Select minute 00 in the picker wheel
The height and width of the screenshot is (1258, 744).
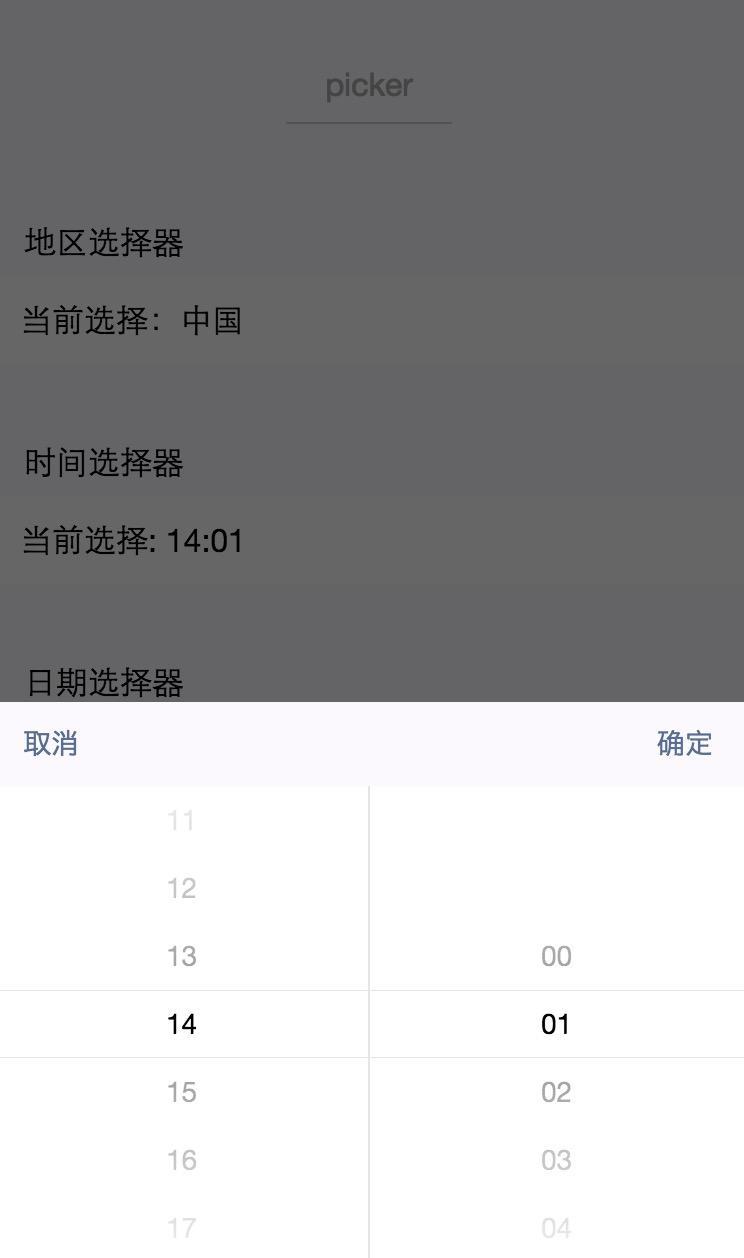coord(556,956)
